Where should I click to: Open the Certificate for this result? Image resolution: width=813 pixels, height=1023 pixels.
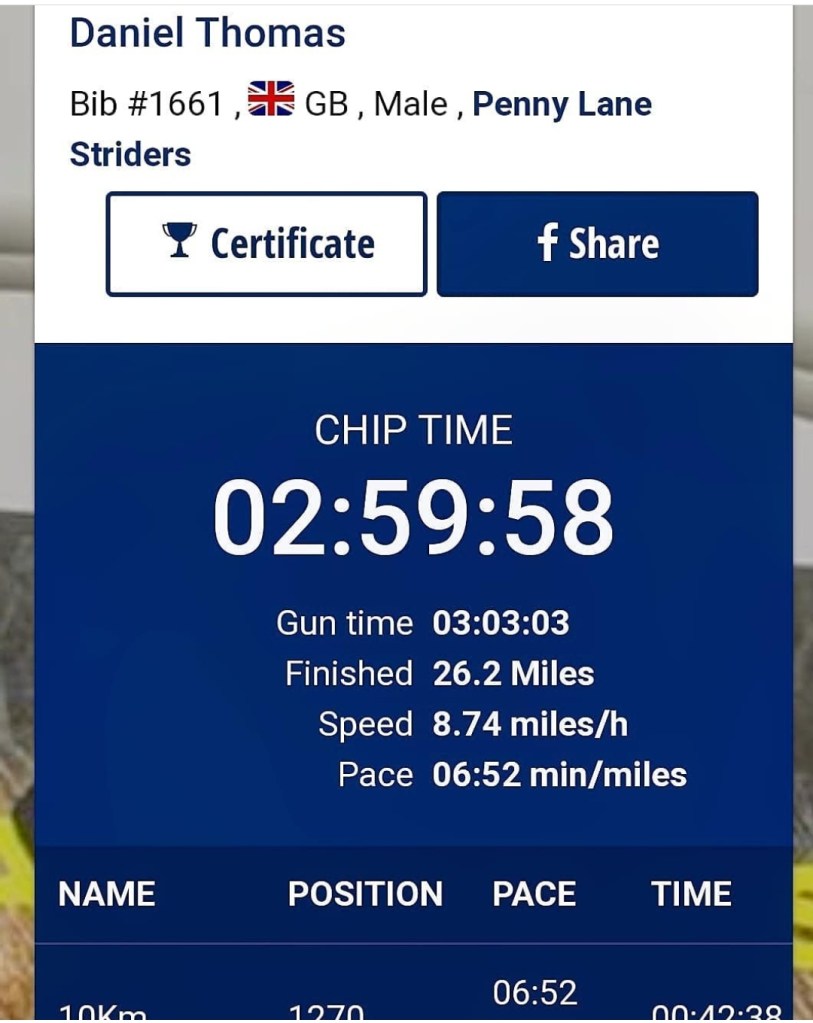(x=266, y=244)
